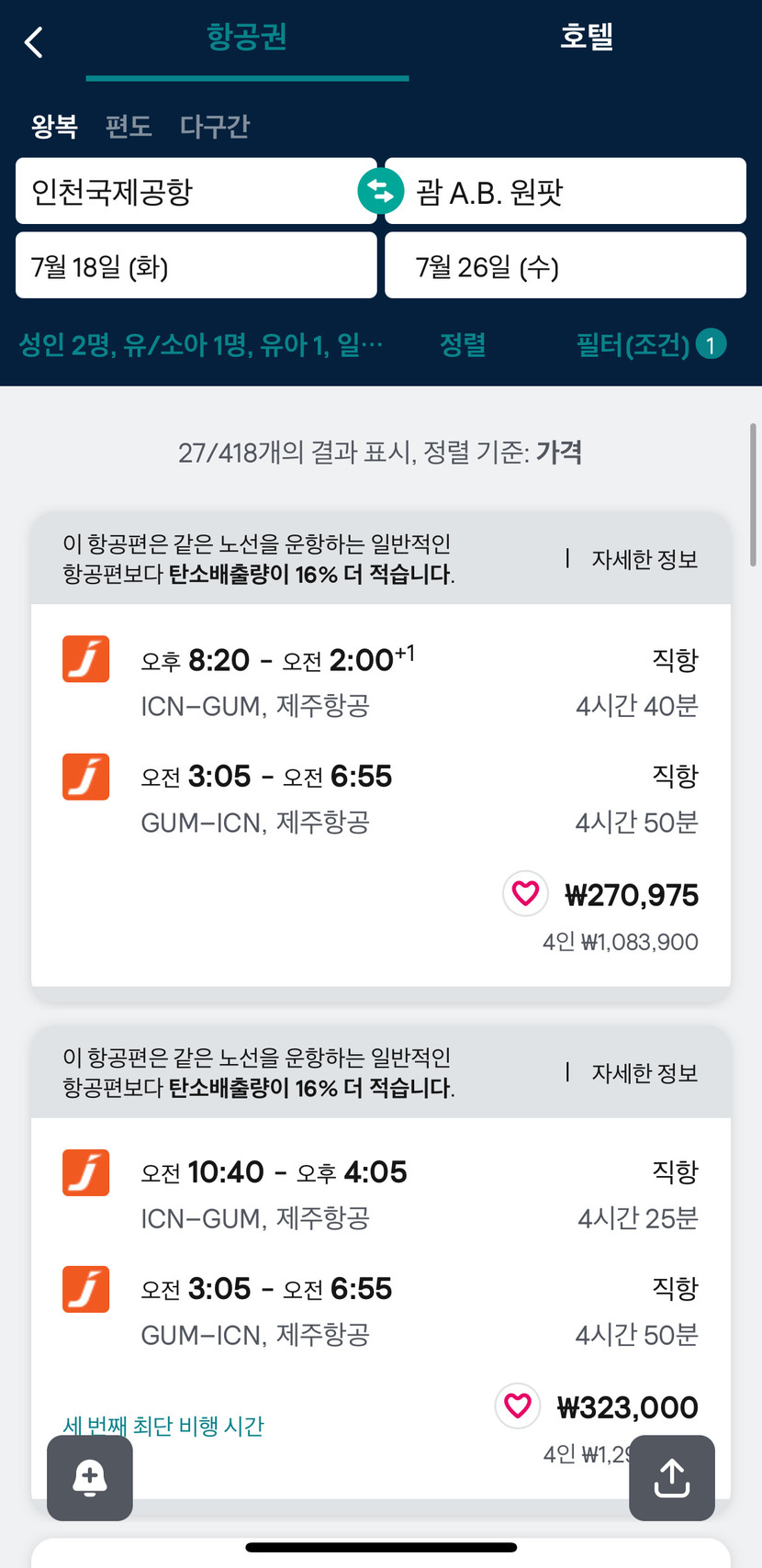Swap origin and destination airports

pyautogui.click(x=381, y=191)
